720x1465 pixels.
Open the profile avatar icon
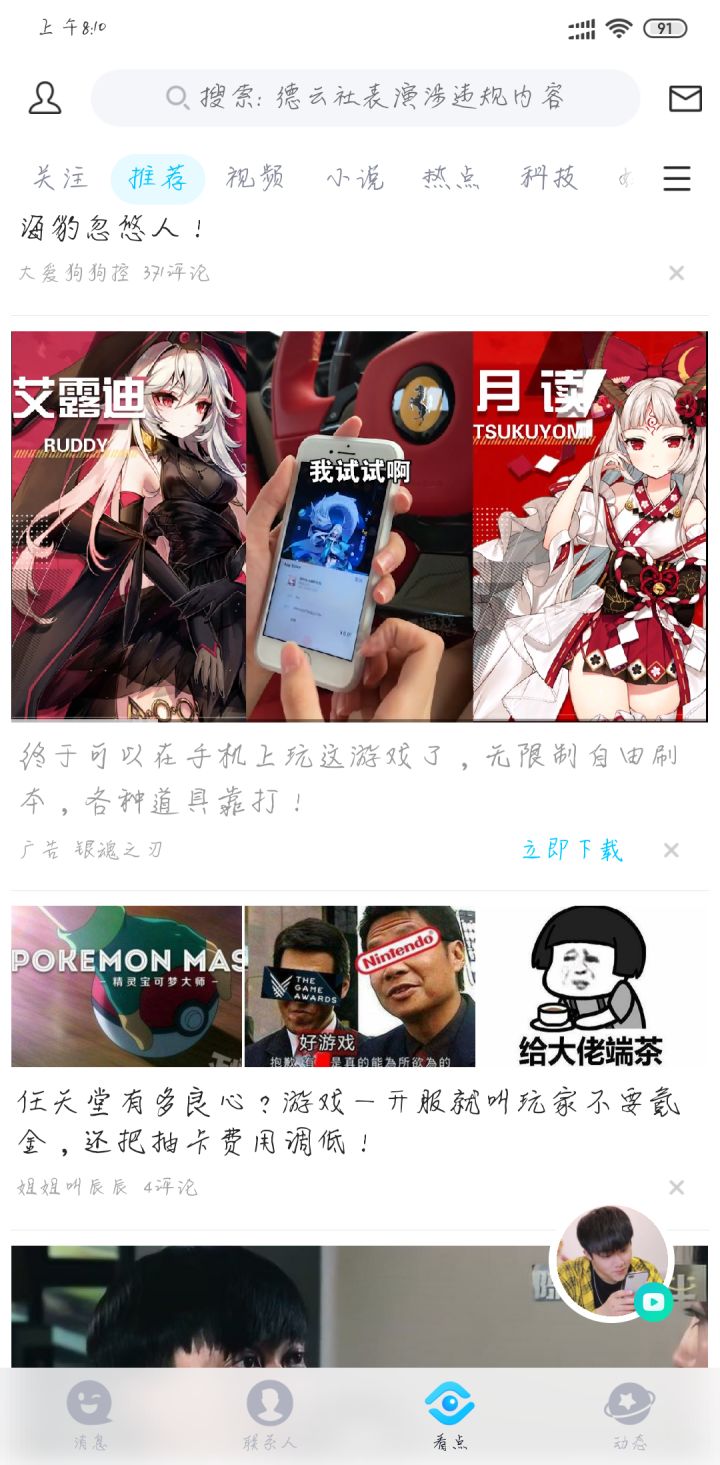point(44,97)
